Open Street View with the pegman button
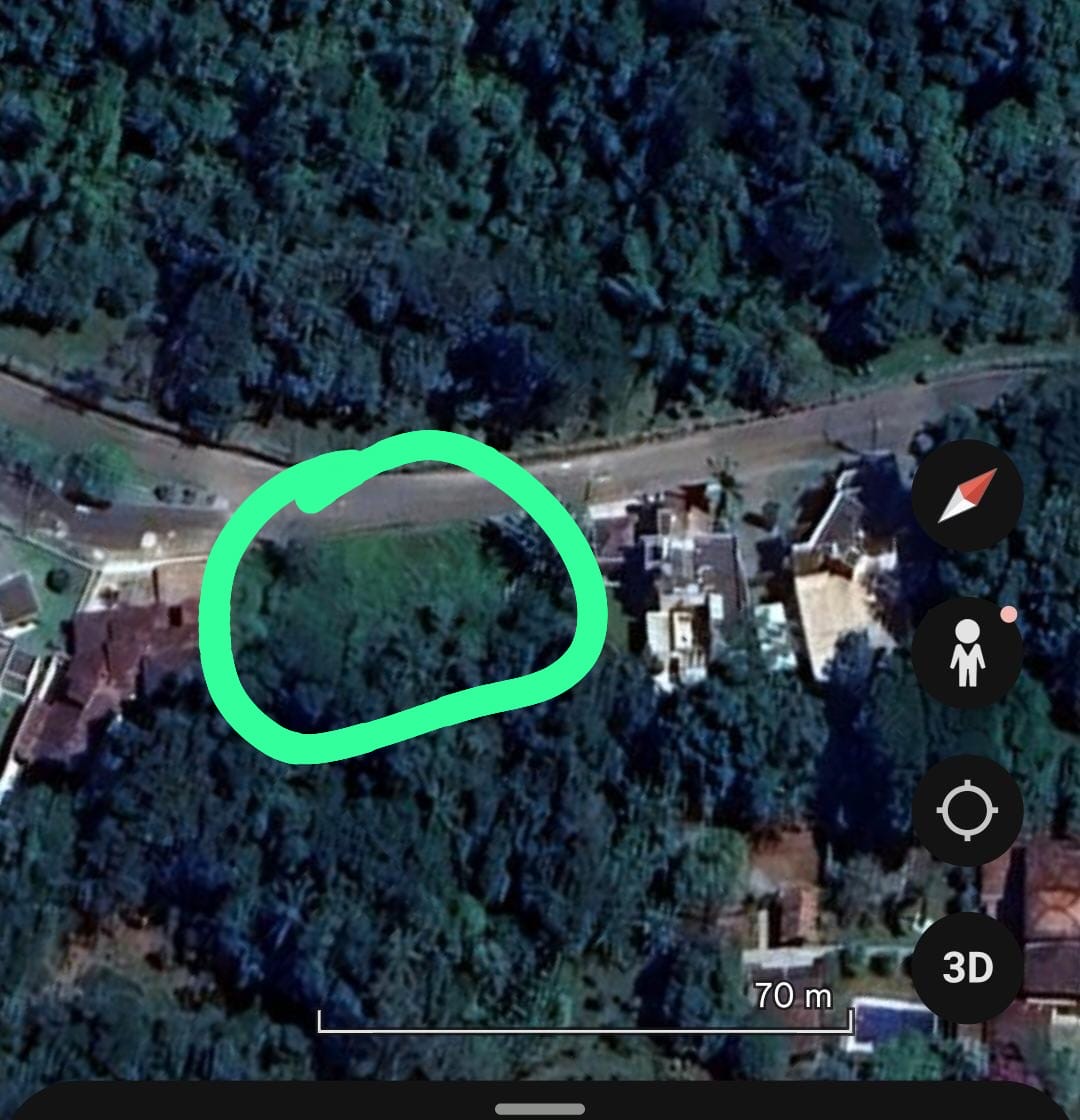The width and height of the screenshot is (1080, 1120). pos(967,653)
